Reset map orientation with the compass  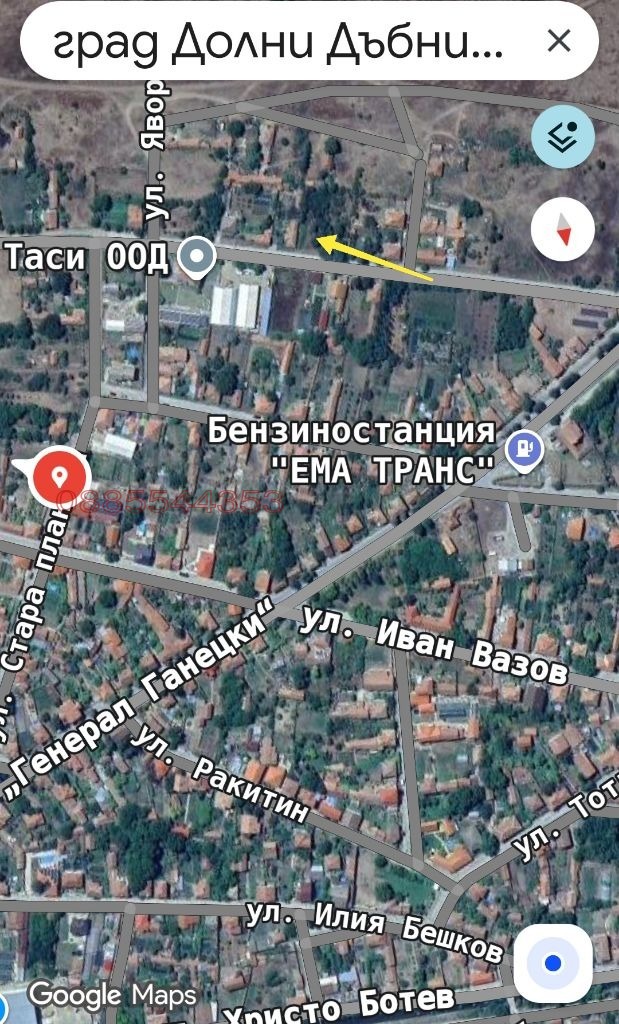tap(563, 229)
